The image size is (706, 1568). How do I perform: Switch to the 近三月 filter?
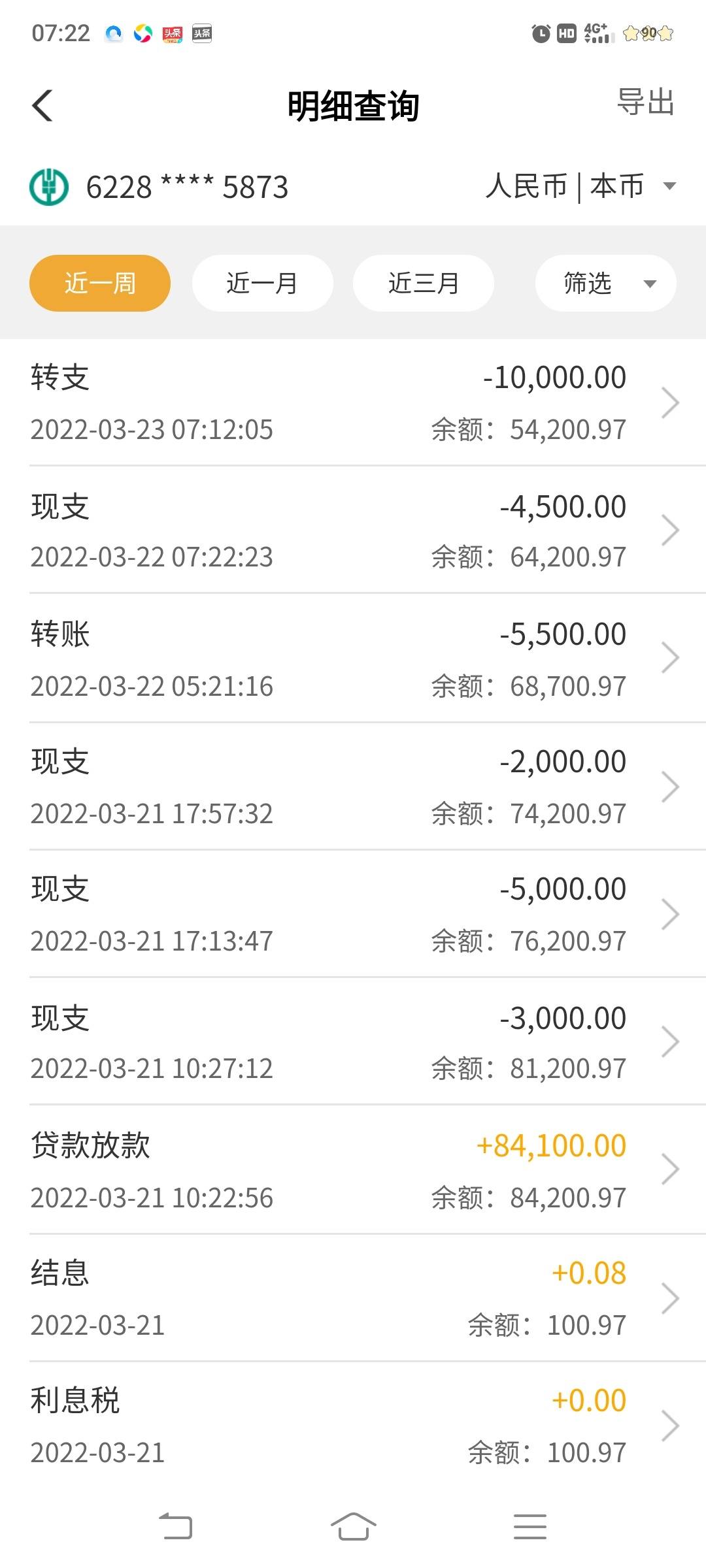(x=424, y=283)
